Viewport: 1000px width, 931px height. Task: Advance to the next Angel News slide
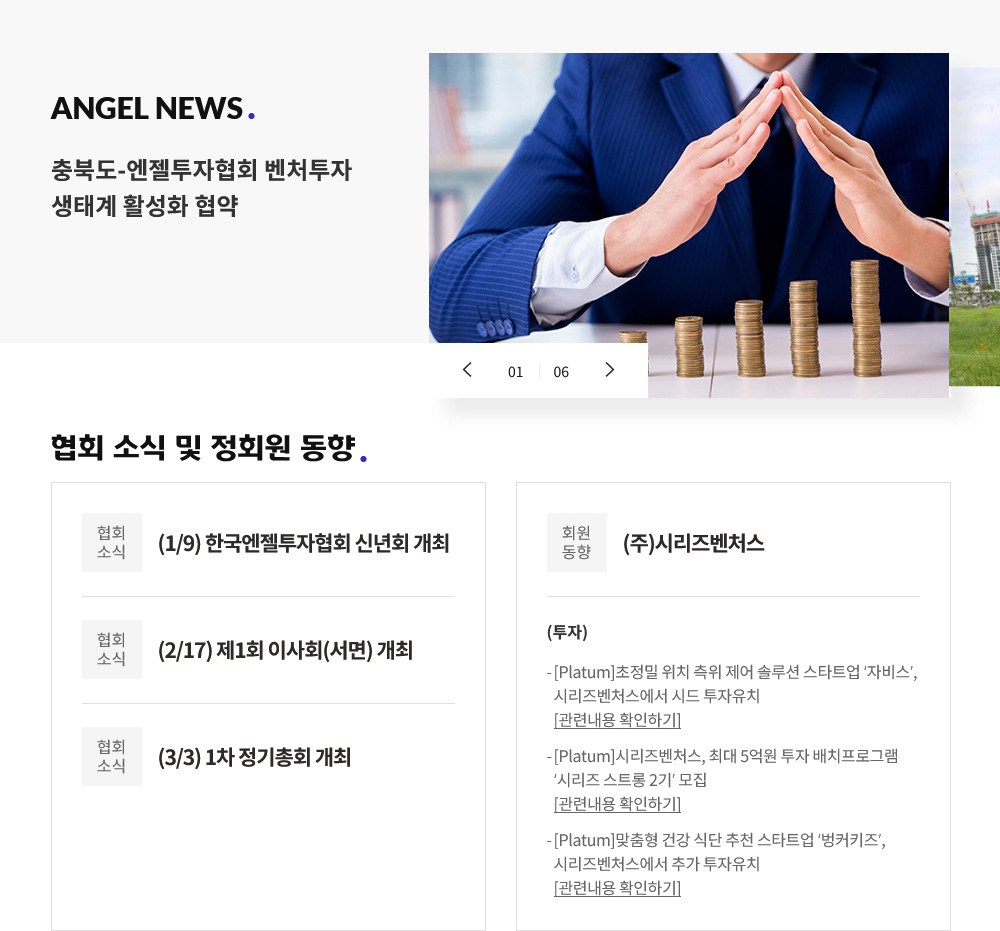click(609, 370)
